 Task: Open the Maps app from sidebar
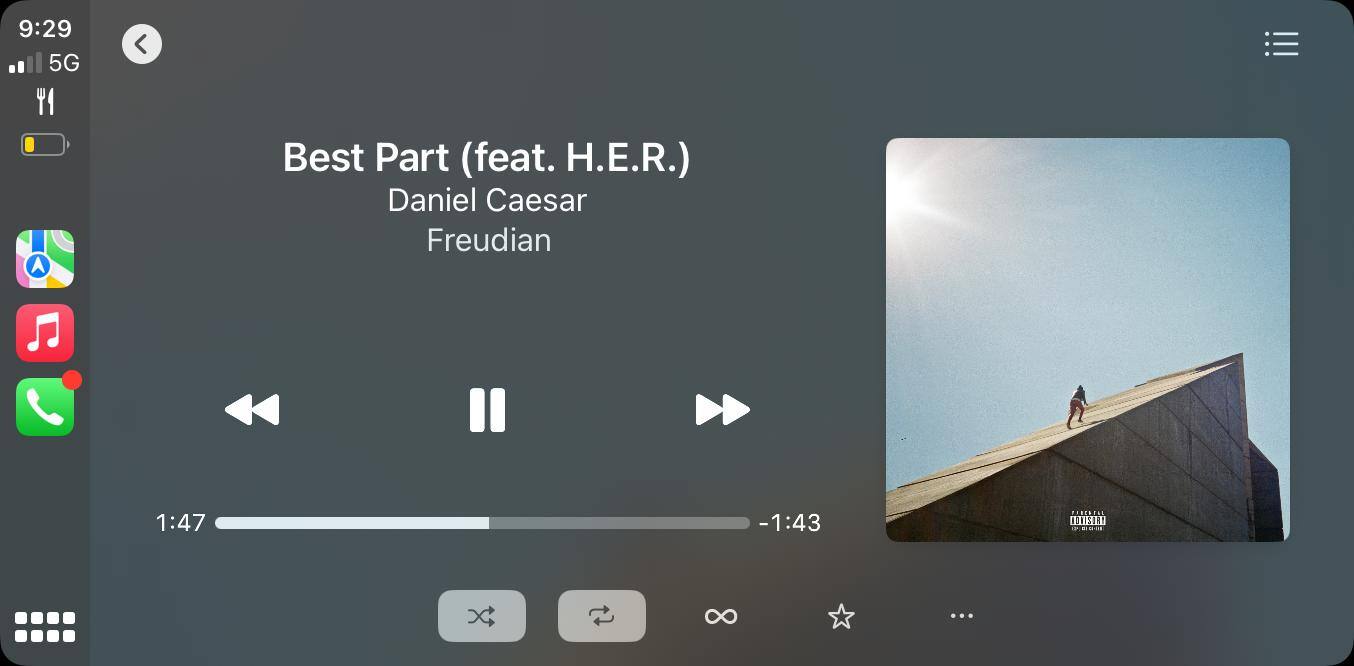point(45,259)
